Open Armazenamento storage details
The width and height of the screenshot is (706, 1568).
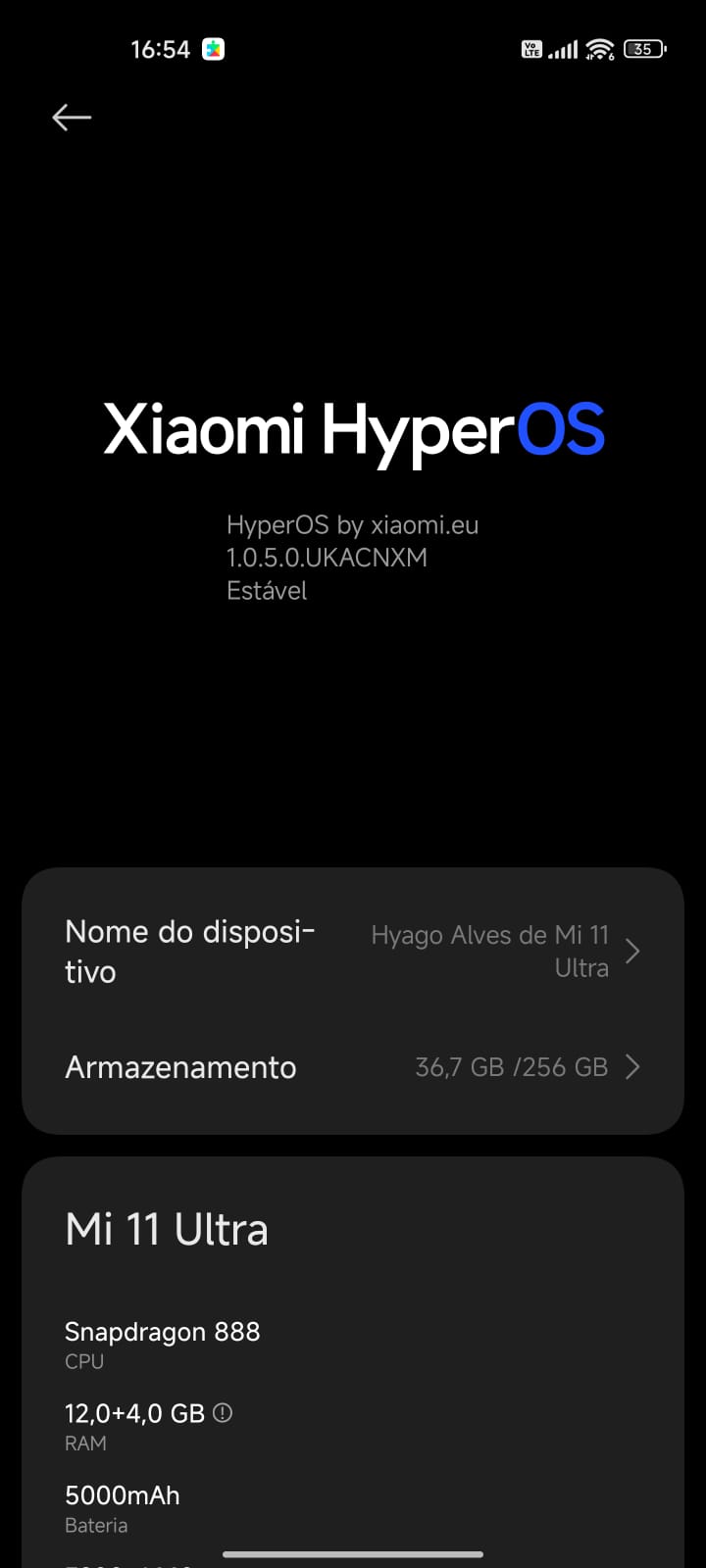[353, 1067]
